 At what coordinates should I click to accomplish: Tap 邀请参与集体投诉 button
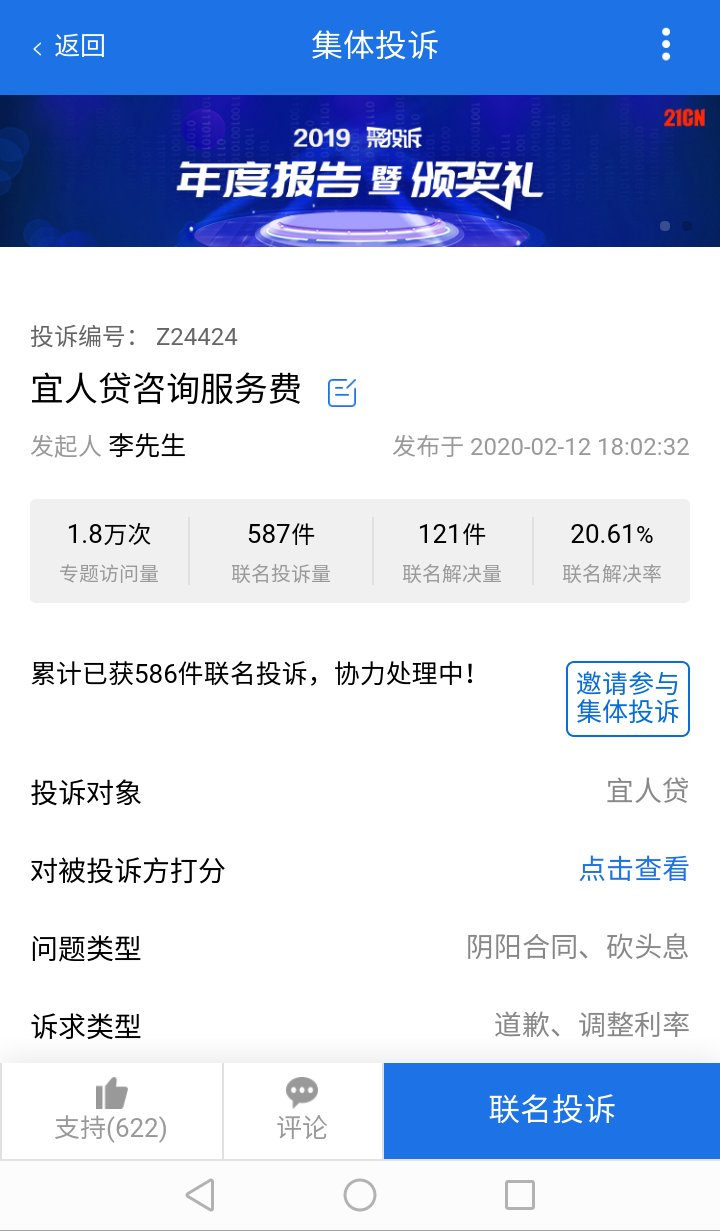click(627, 699)
